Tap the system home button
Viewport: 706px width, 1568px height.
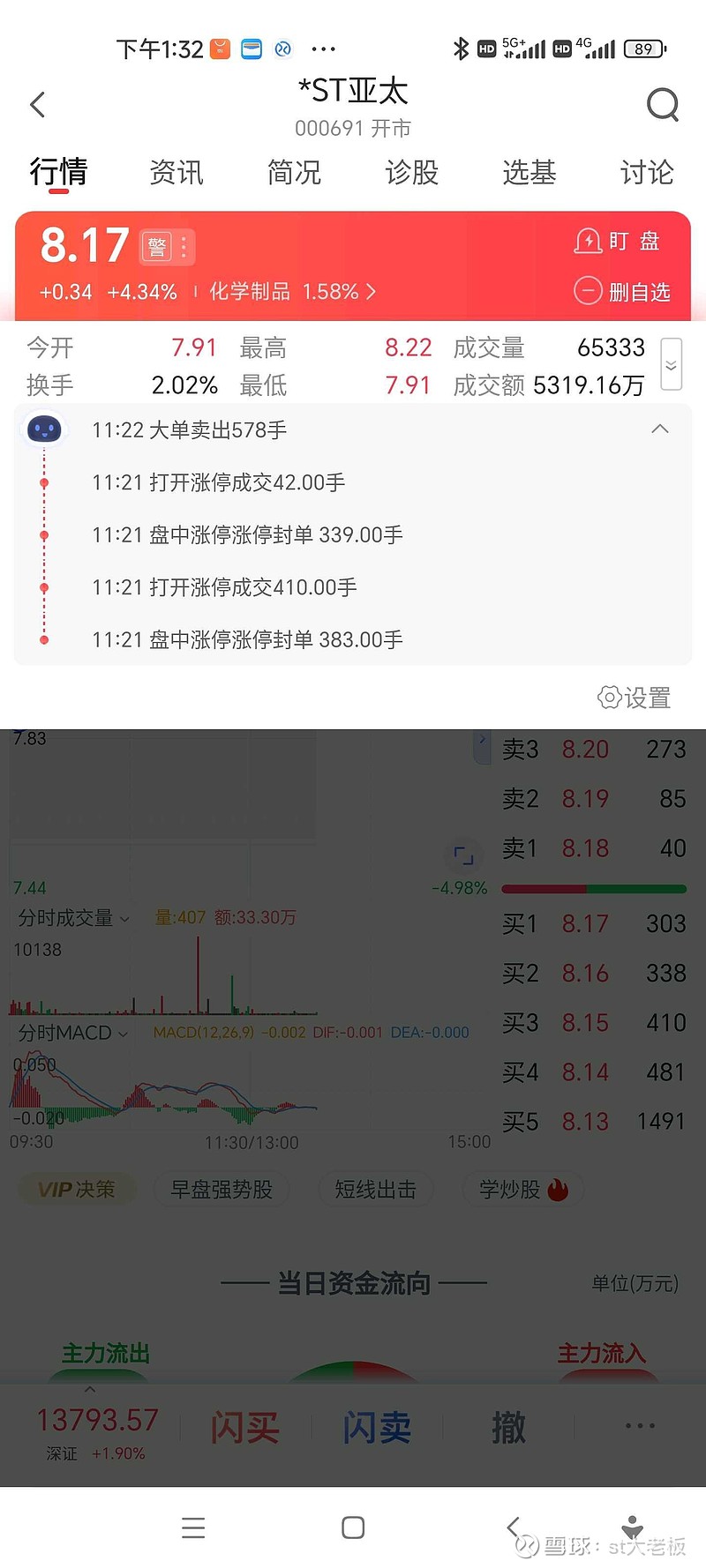(353, 1527)
